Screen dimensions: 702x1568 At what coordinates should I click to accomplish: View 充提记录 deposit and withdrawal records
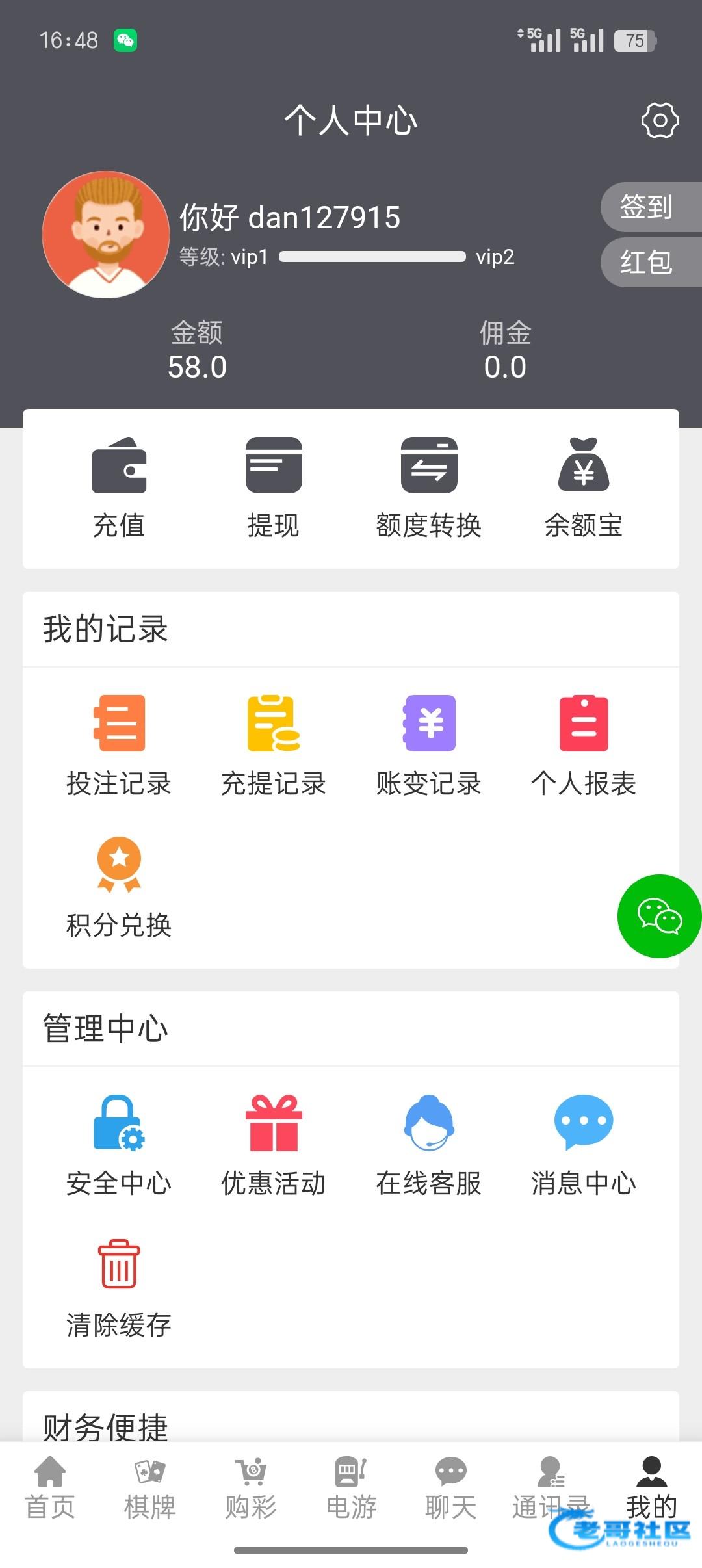click(x=274, y=746)
